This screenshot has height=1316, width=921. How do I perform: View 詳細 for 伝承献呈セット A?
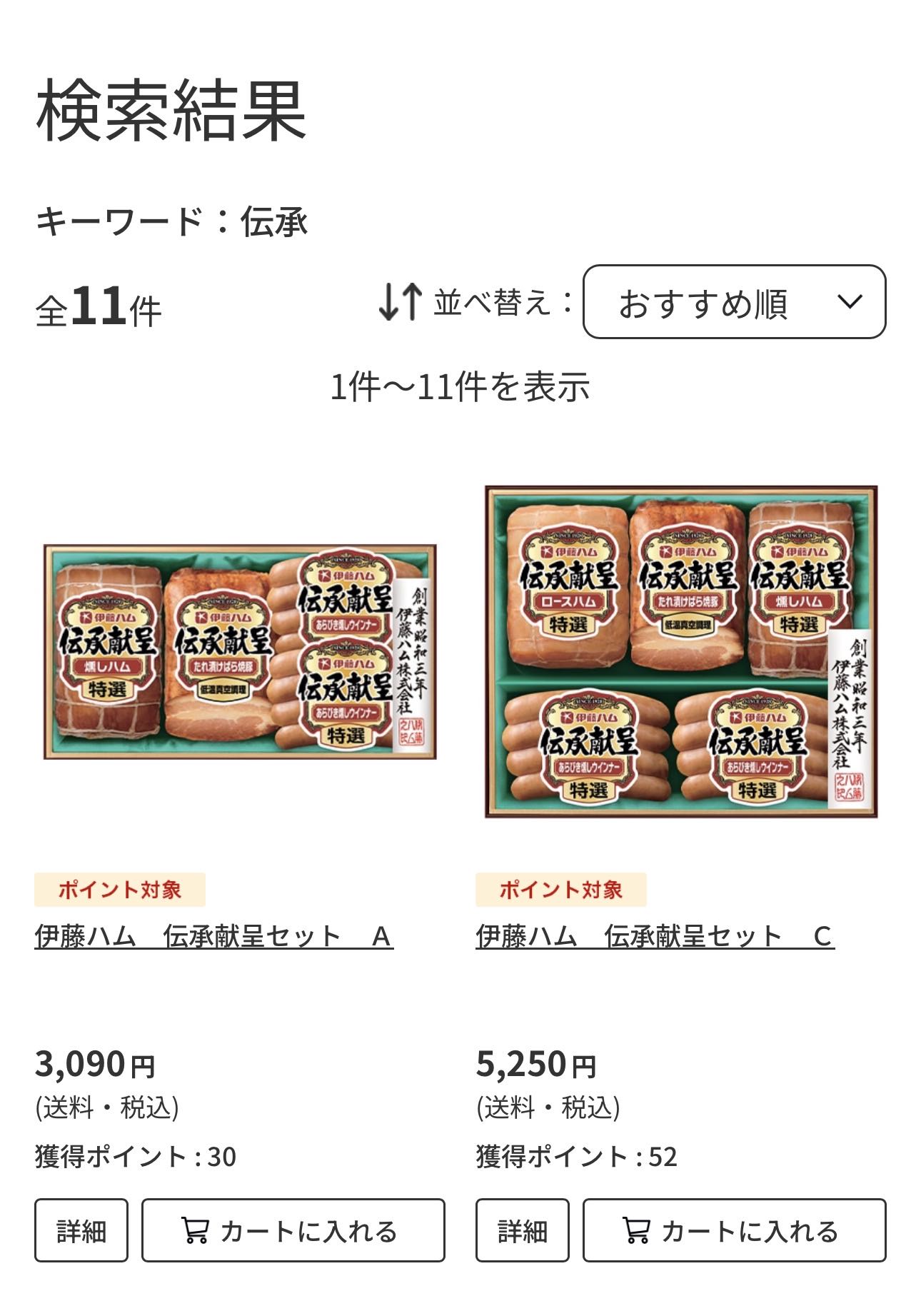81,1230
